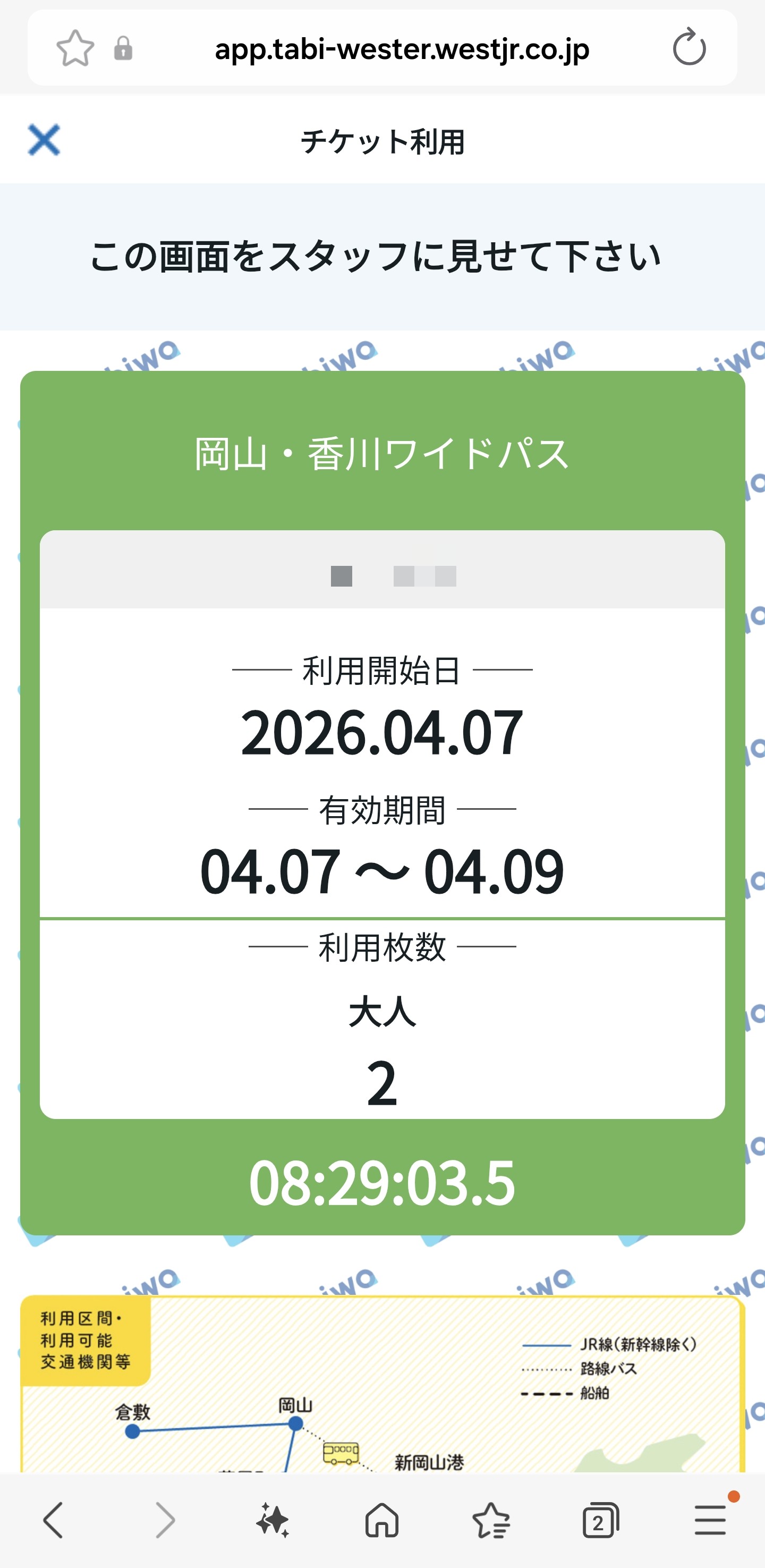Show the open tabs switcher
The width and height of the screenshot is (765, 1568).
point(600,1520)
